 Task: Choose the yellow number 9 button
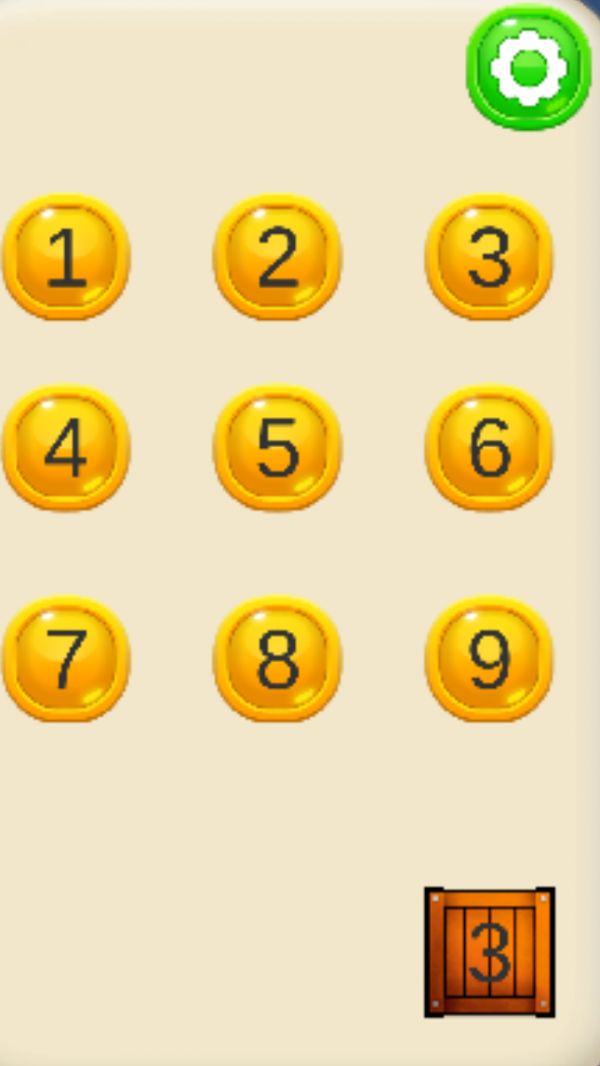pyautogui.click(x=489, y=659)
